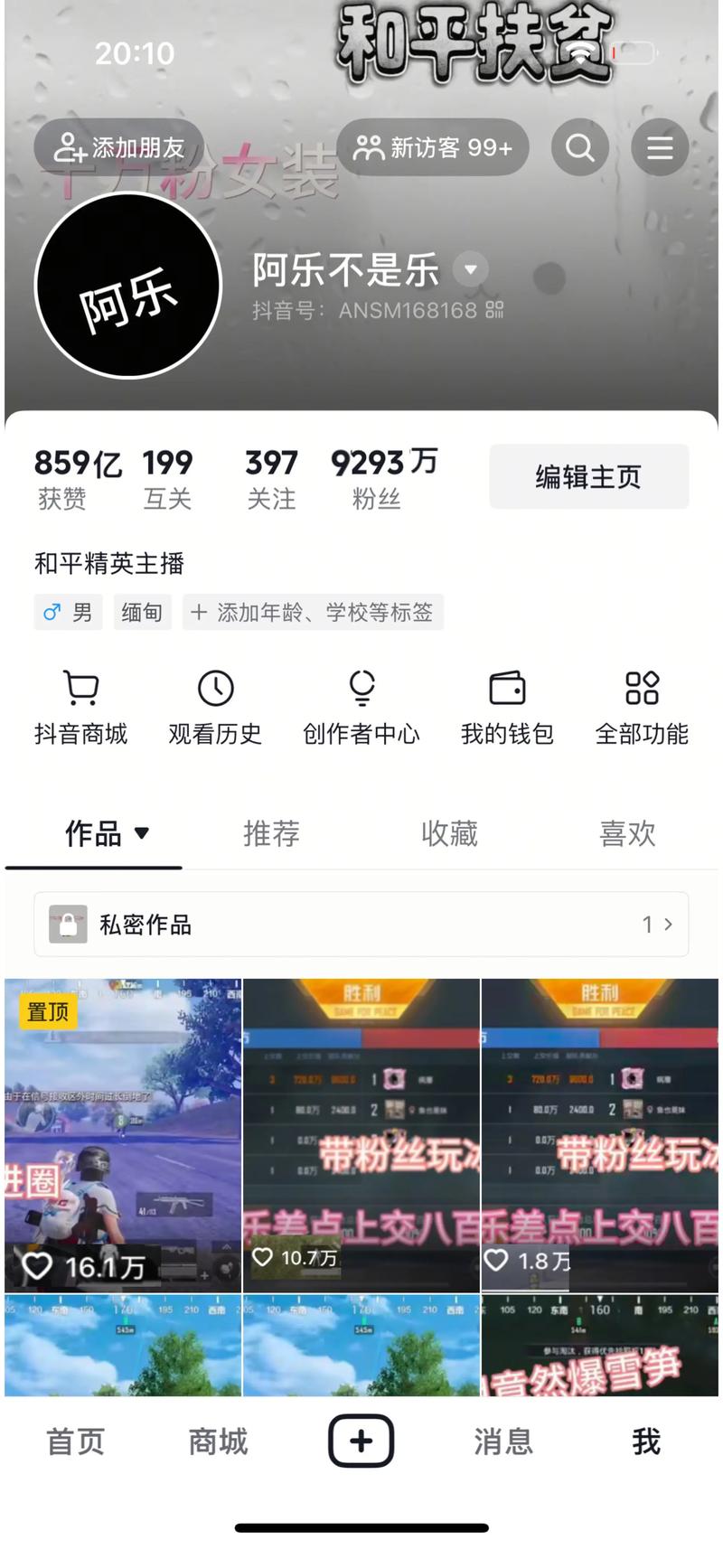
Task: Open the 创作者中心 creator center icon
Action: pyautogui.click(x=361, y=708)
